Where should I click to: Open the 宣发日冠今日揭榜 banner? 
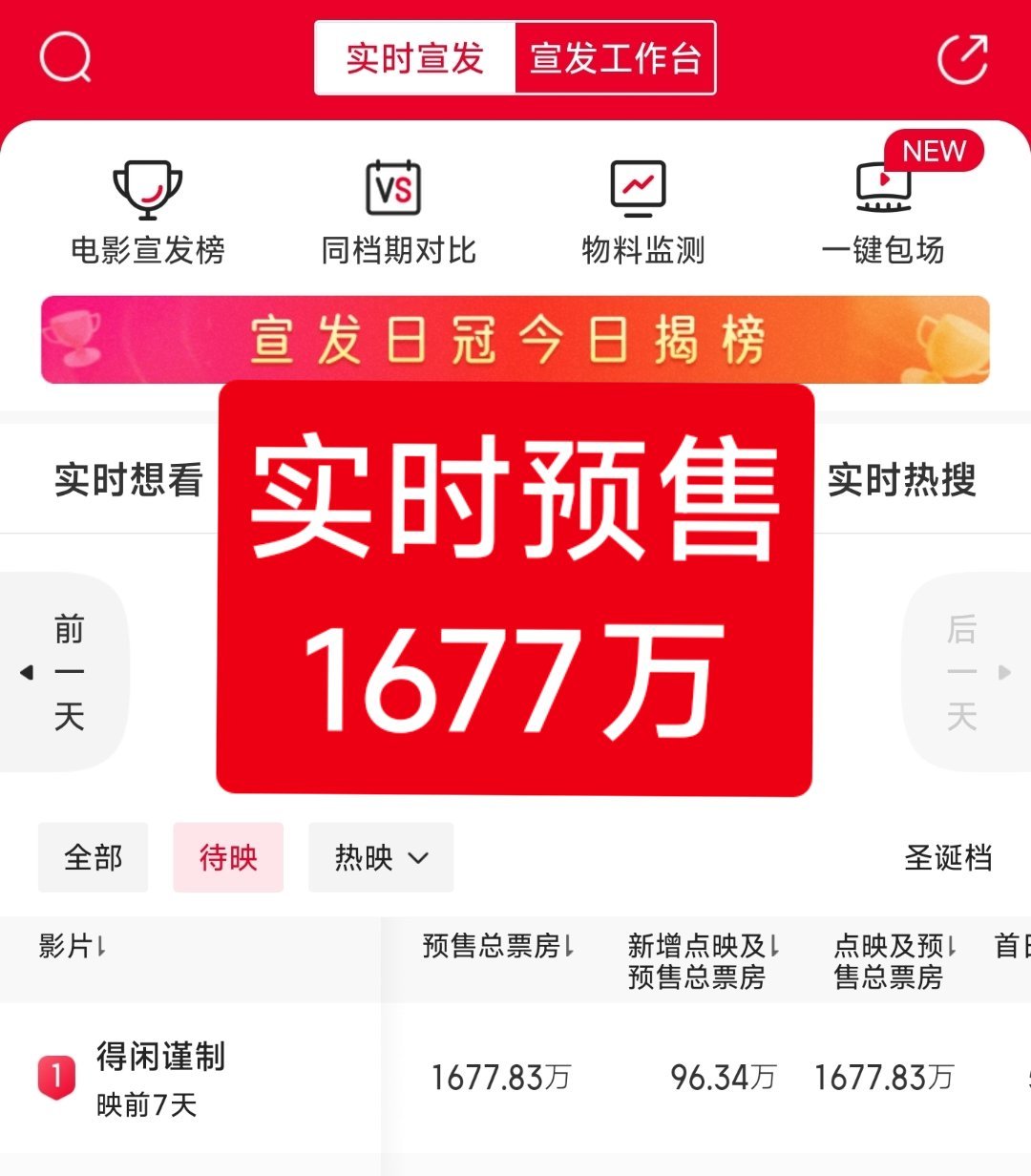coord(515,341)
